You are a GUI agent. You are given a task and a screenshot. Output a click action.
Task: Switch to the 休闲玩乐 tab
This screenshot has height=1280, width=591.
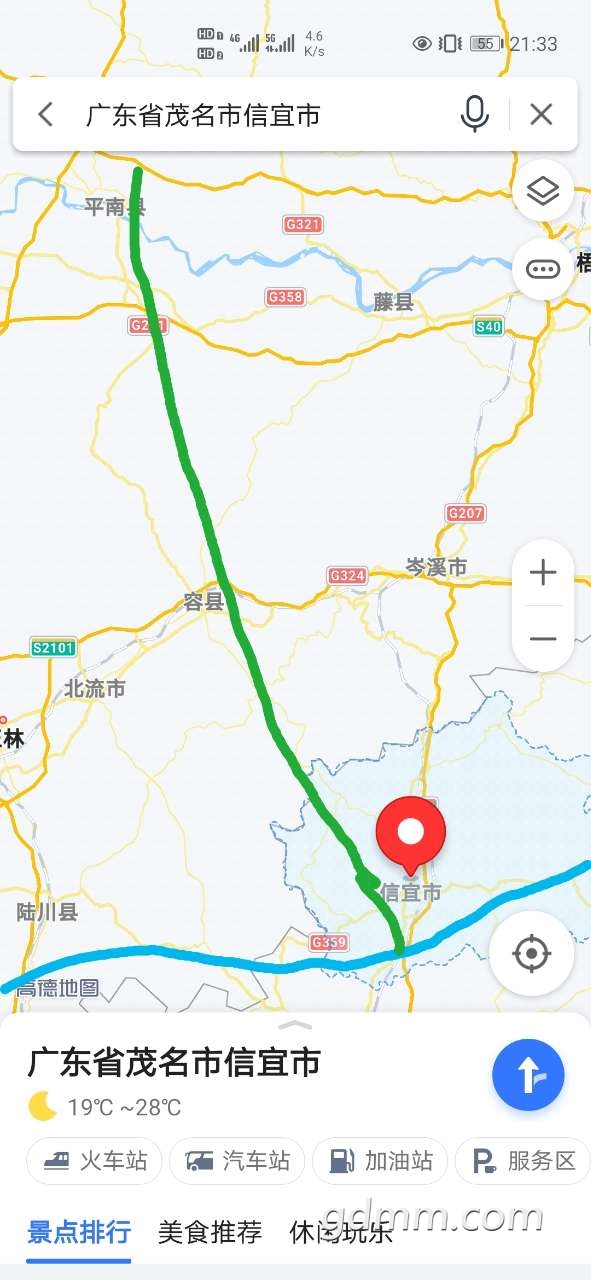coord(341,1232)
